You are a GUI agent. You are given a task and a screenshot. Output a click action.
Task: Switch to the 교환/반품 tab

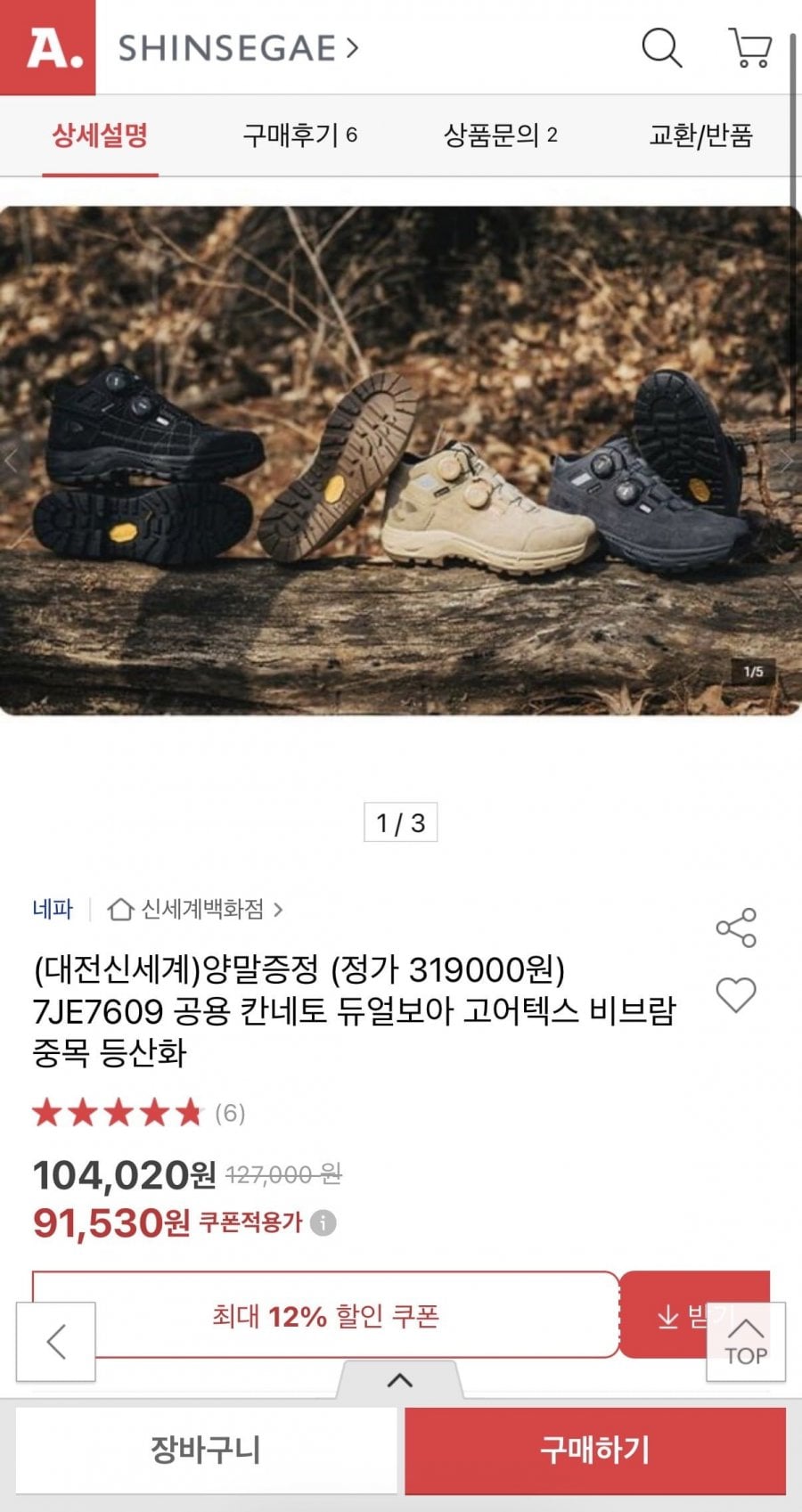coord(700,135)
